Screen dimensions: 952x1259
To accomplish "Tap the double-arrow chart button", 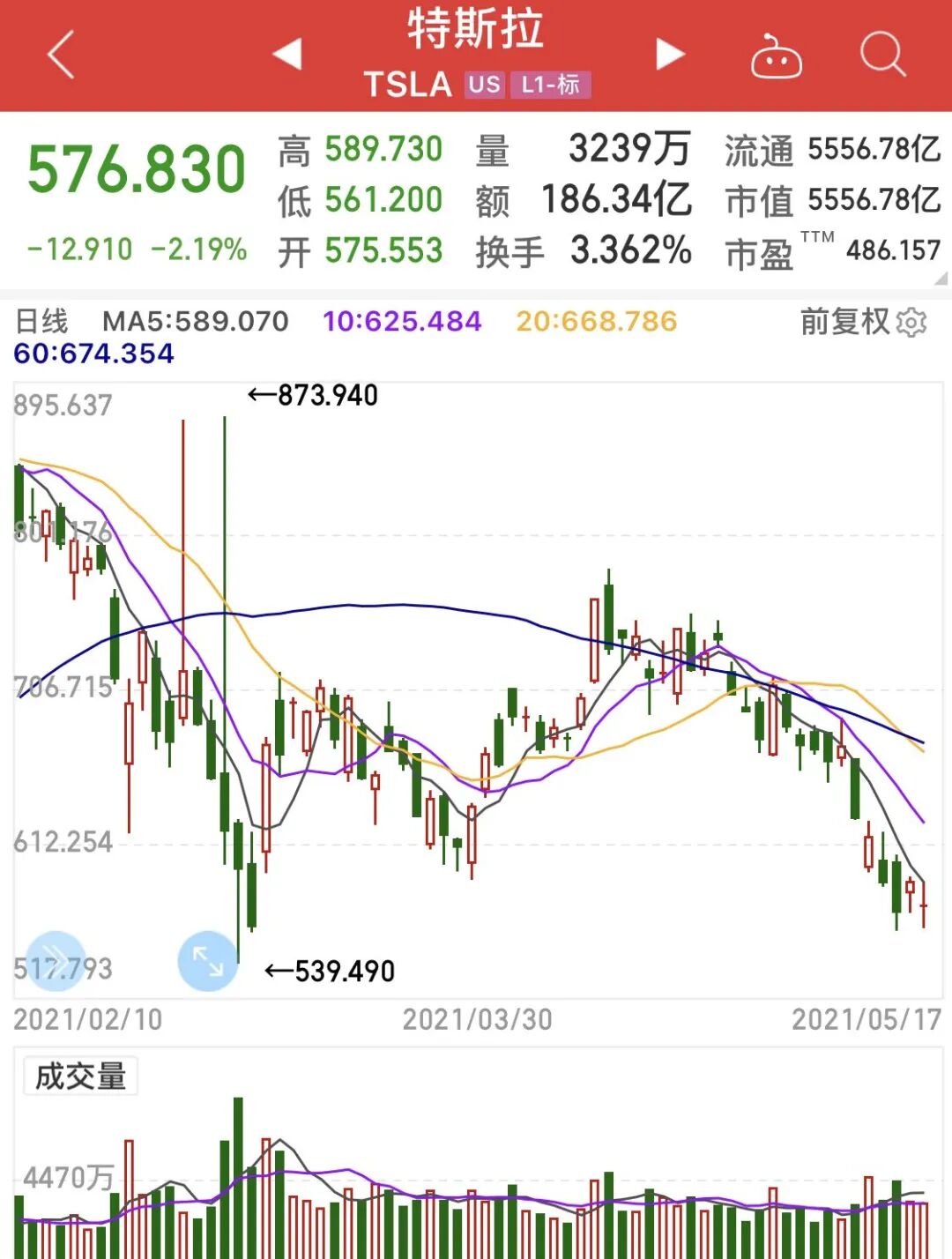I will coord(56,960).
